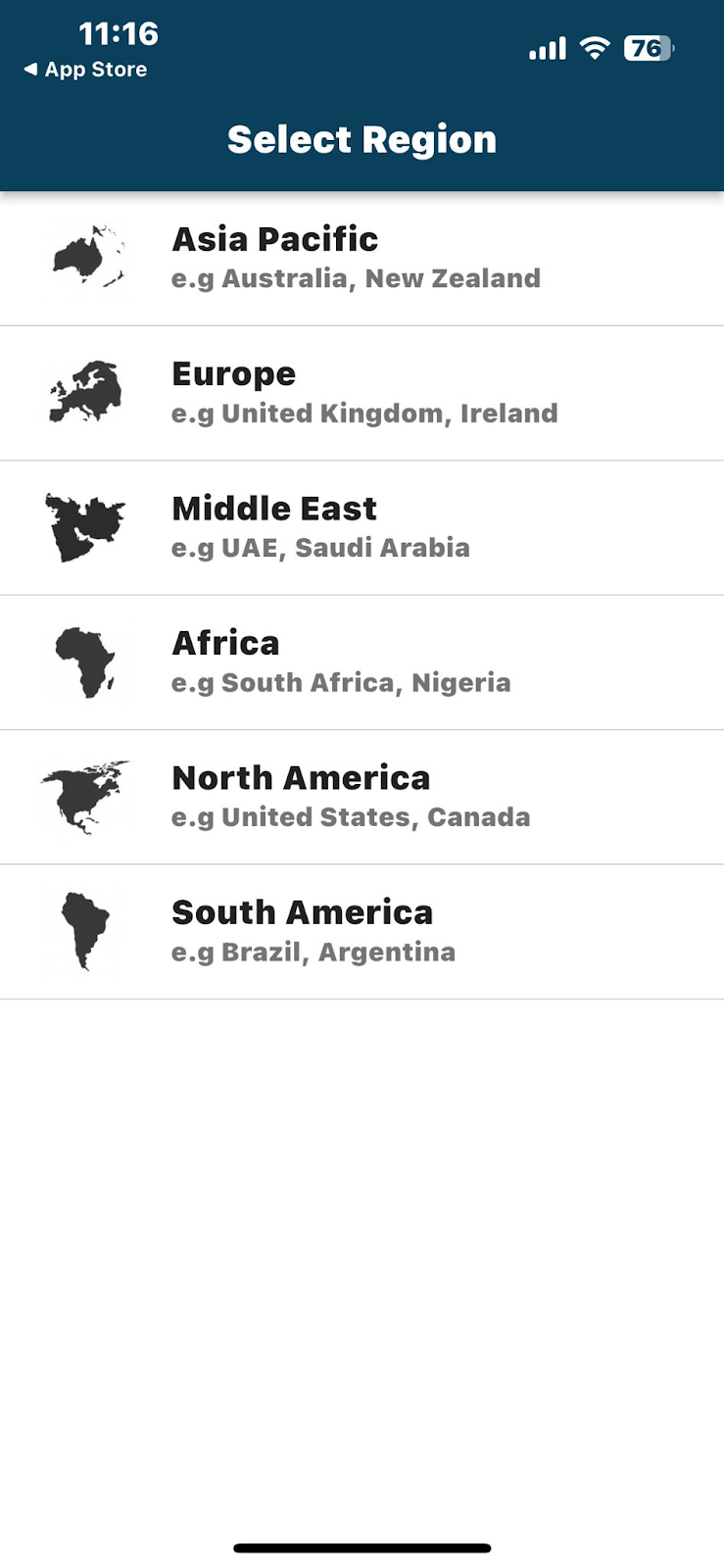Choose Europe from the region list
This screenshot has width=724, height=1568.
click(362, 393)
